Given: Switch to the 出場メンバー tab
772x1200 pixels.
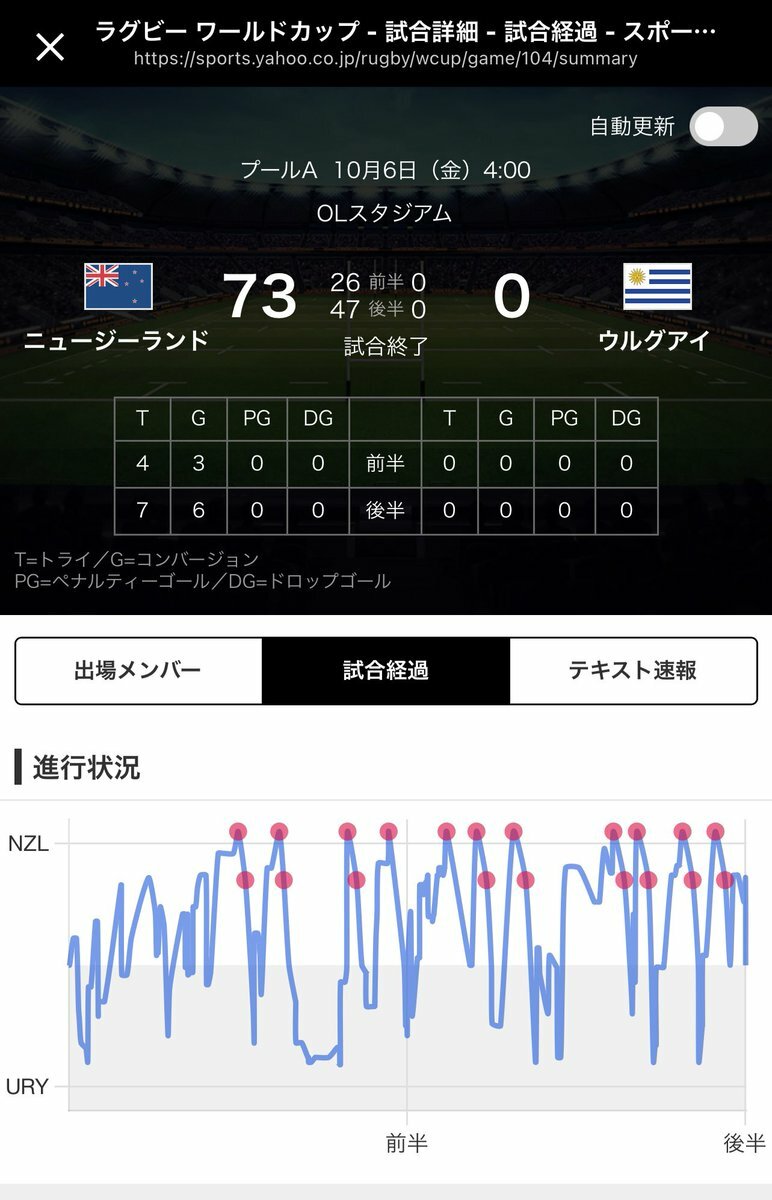Looking at the screenshot, I should 138,670.
